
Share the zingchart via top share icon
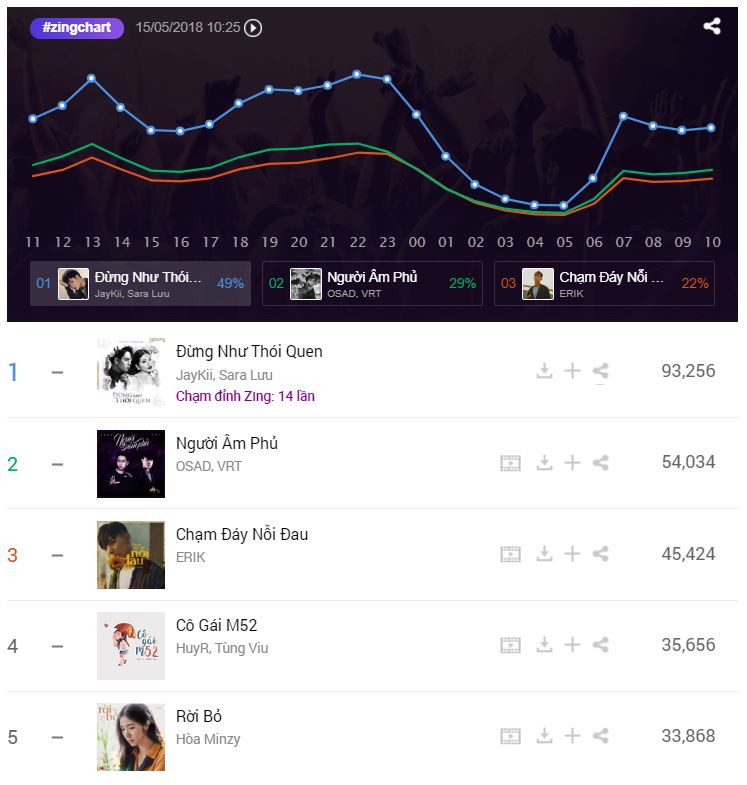[712, 27]
